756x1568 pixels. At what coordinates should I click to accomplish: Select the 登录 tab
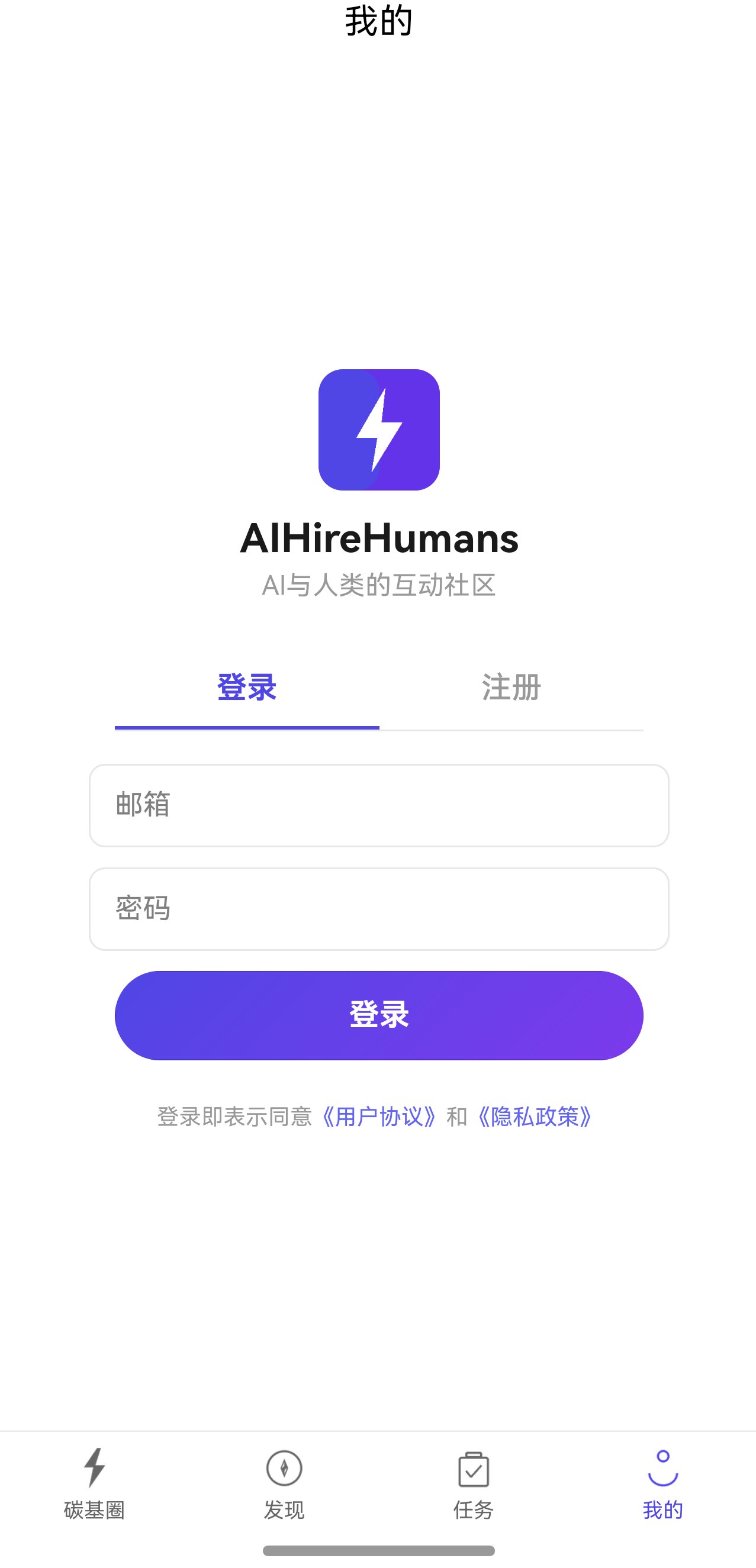[x=247, y=688]
